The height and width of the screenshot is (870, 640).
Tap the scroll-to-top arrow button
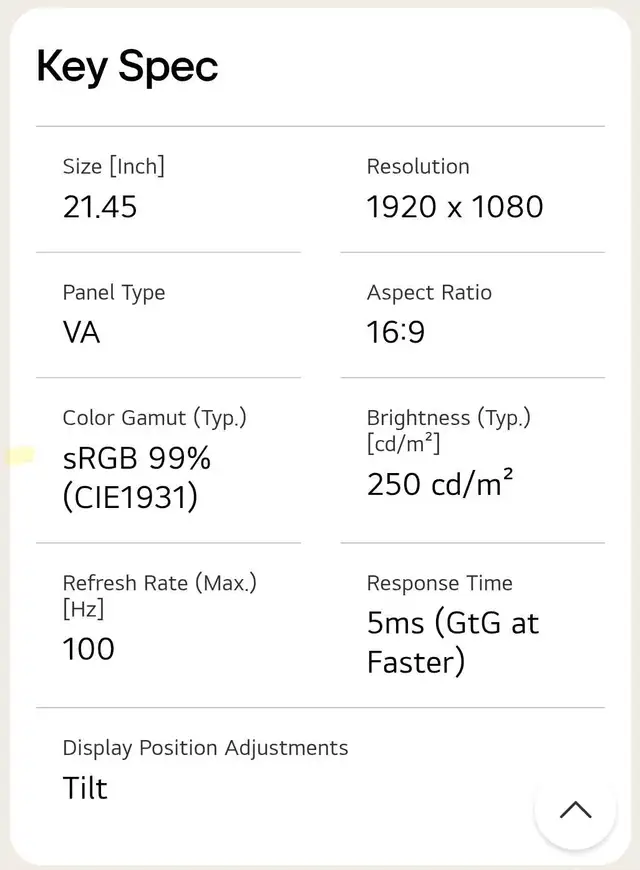coord(575,809)
